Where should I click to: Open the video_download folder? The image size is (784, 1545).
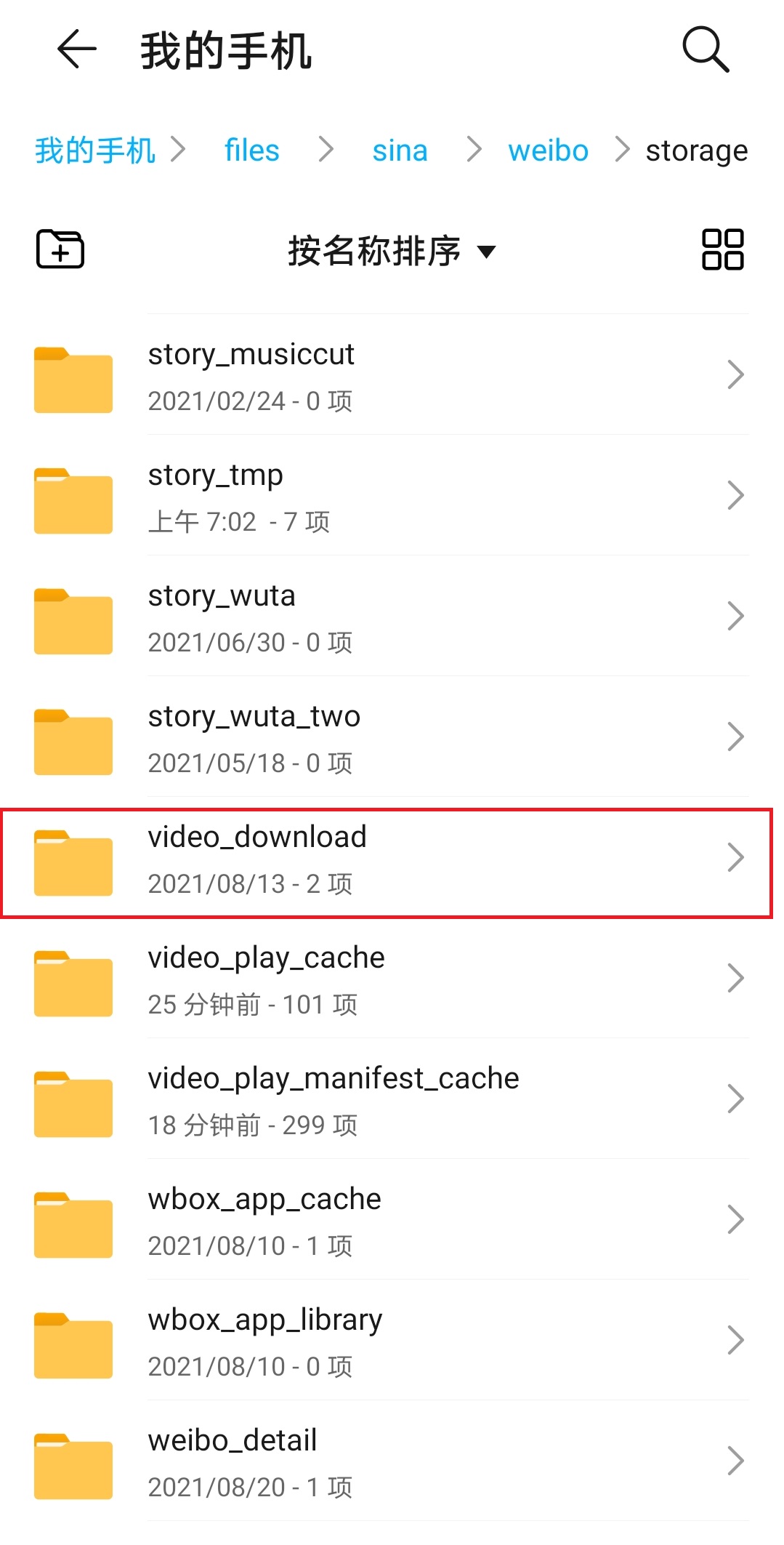click(392, 859)
